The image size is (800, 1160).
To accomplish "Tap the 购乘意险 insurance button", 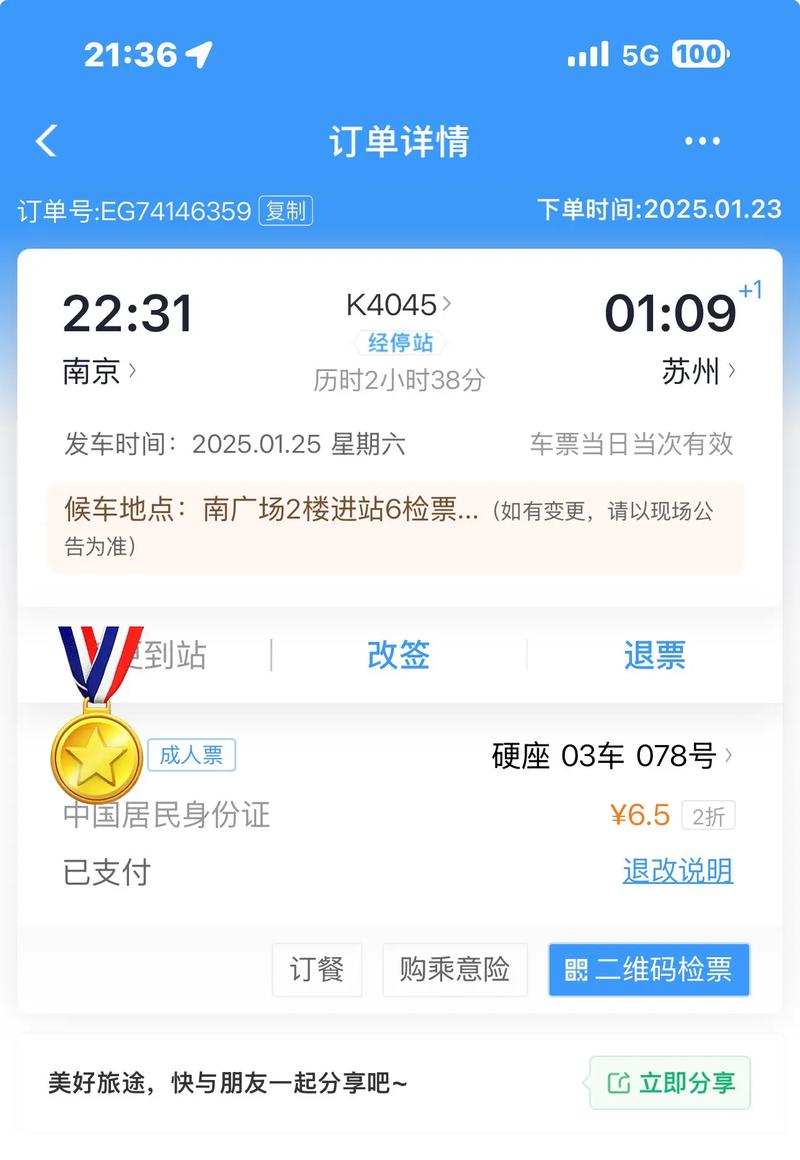I will (x=455, y=969).
